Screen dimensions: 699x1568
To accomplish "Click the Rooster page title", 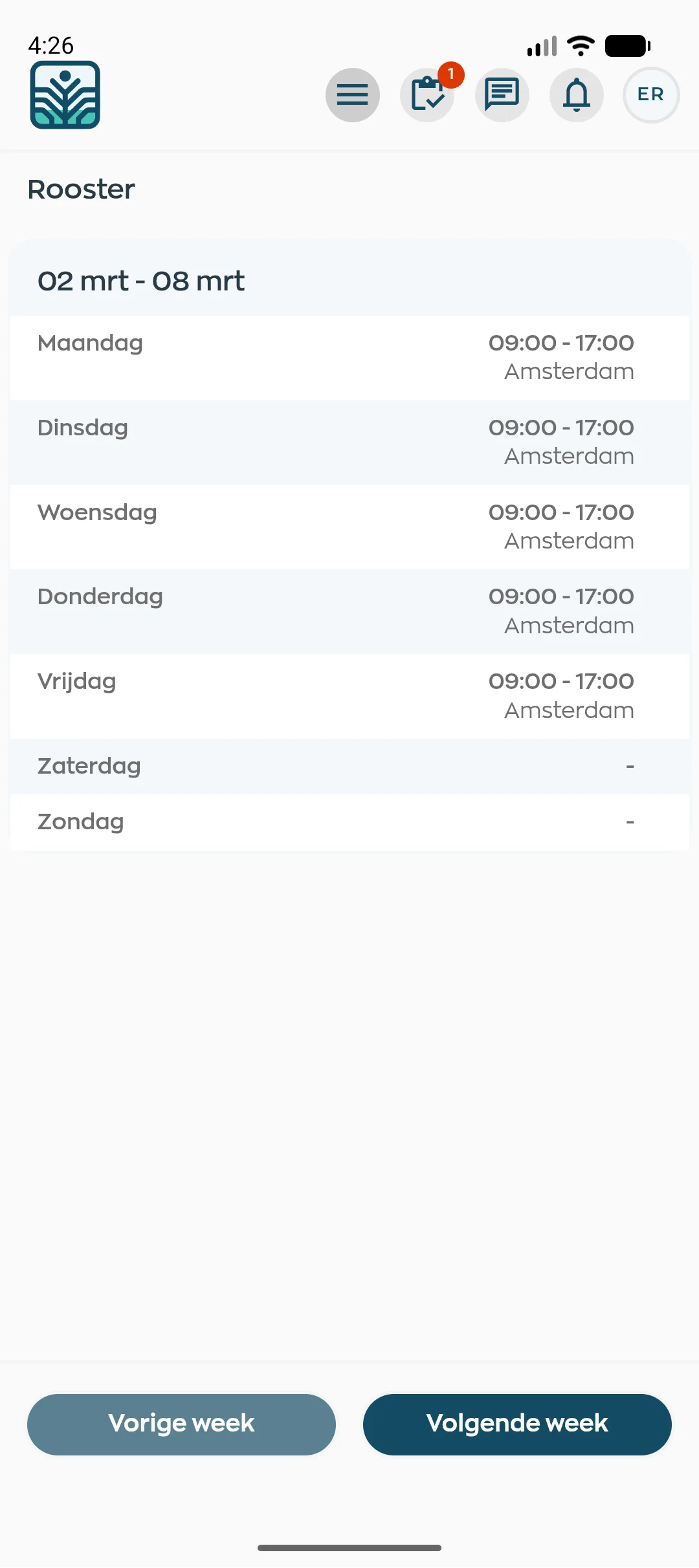I will click(x=80, y=189).
